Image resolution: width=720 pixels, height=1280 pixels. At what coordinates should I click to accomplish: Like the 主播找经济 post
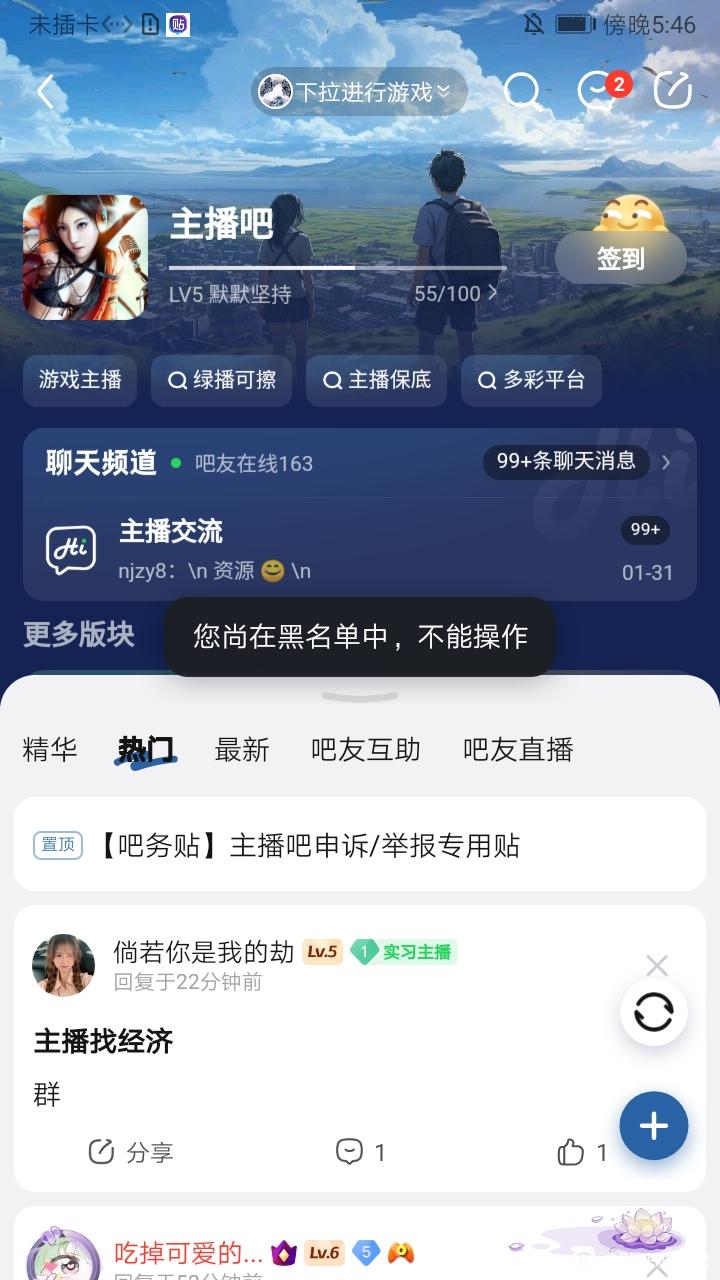pyautogui.click(x=582, y=1152)
